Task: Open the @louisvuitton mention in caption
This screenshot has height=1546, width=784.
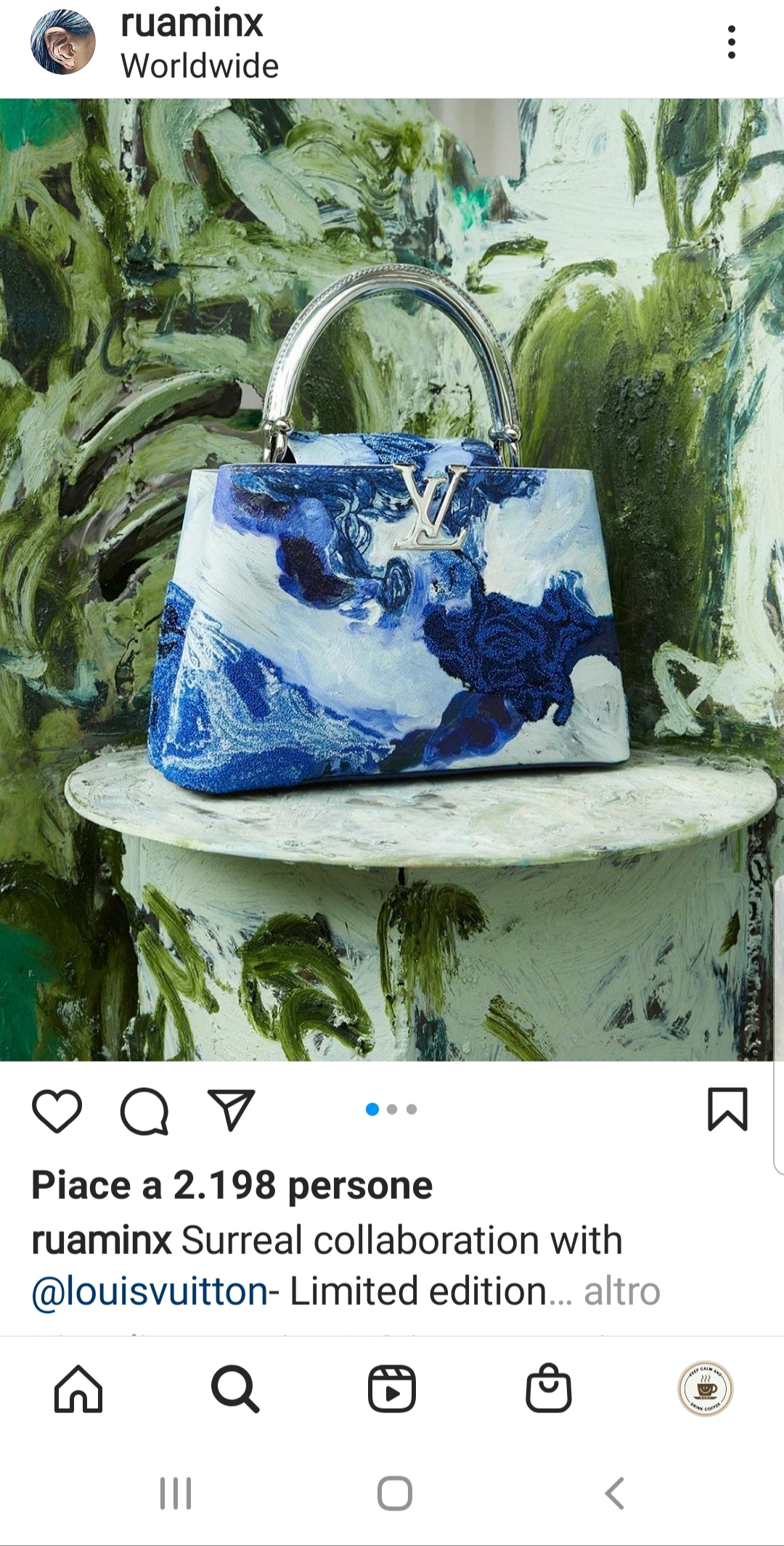Action: tap(150, 1292)
